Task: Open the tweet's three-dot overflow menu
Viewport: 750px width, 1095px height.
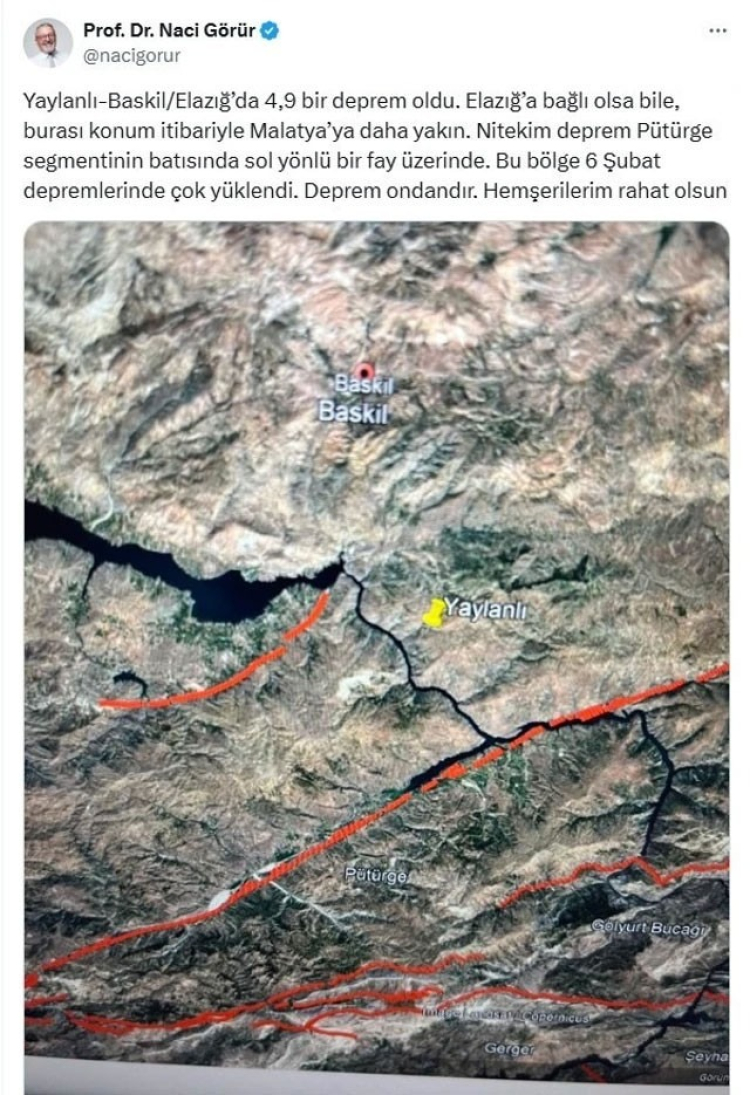Action: coord(717,32)
